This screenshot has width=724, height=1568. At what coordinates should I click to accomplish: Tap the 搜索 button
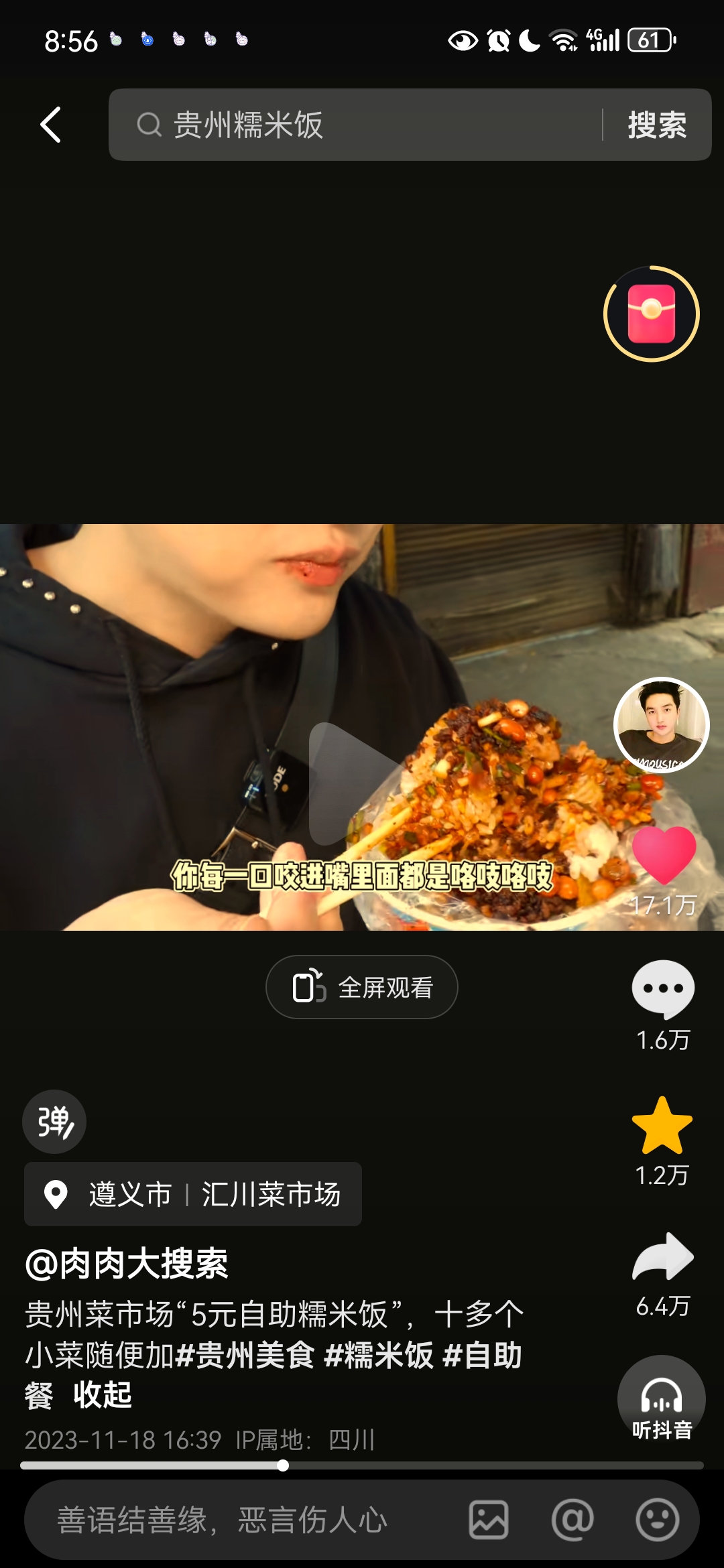(x=657, y=125)
